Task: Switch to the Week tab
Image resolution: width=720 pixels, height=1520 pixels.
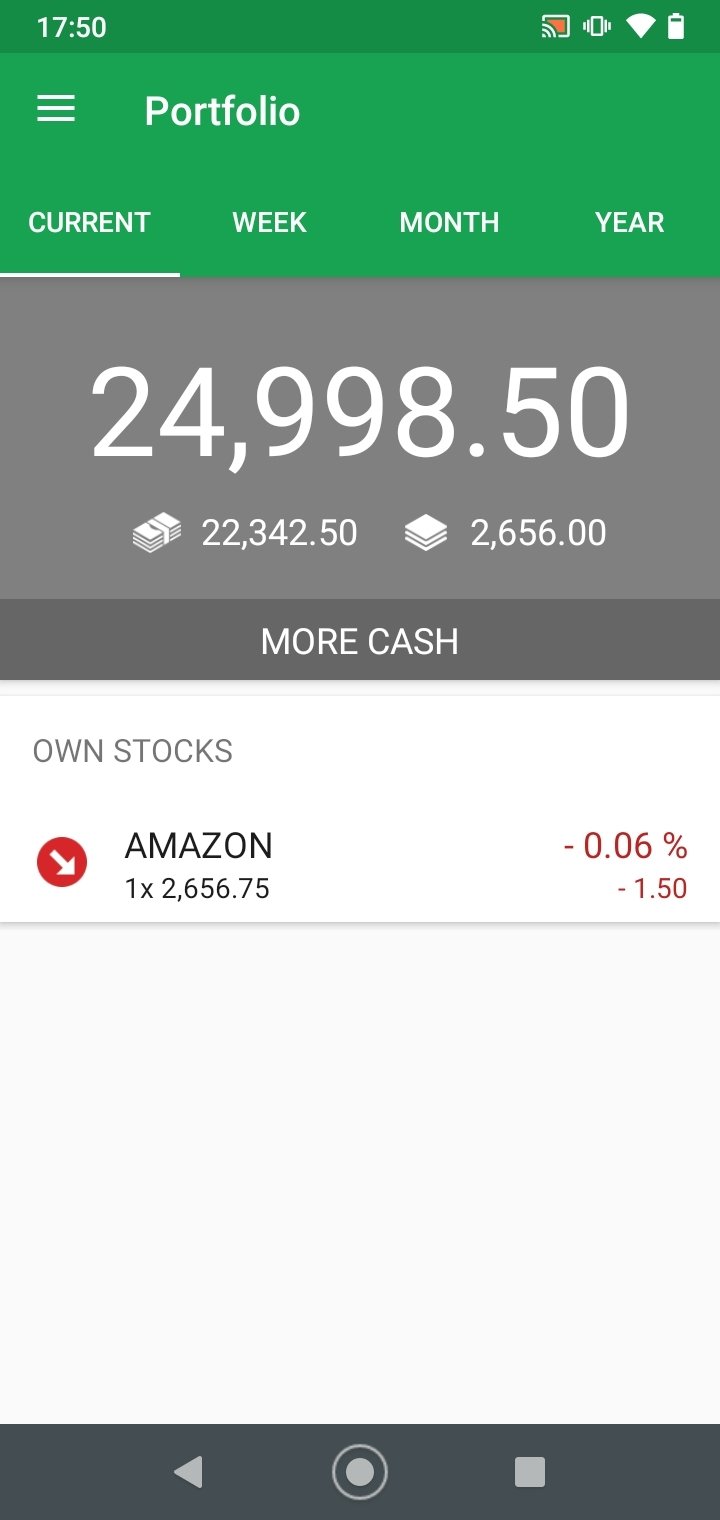Action: click(270, 222)
